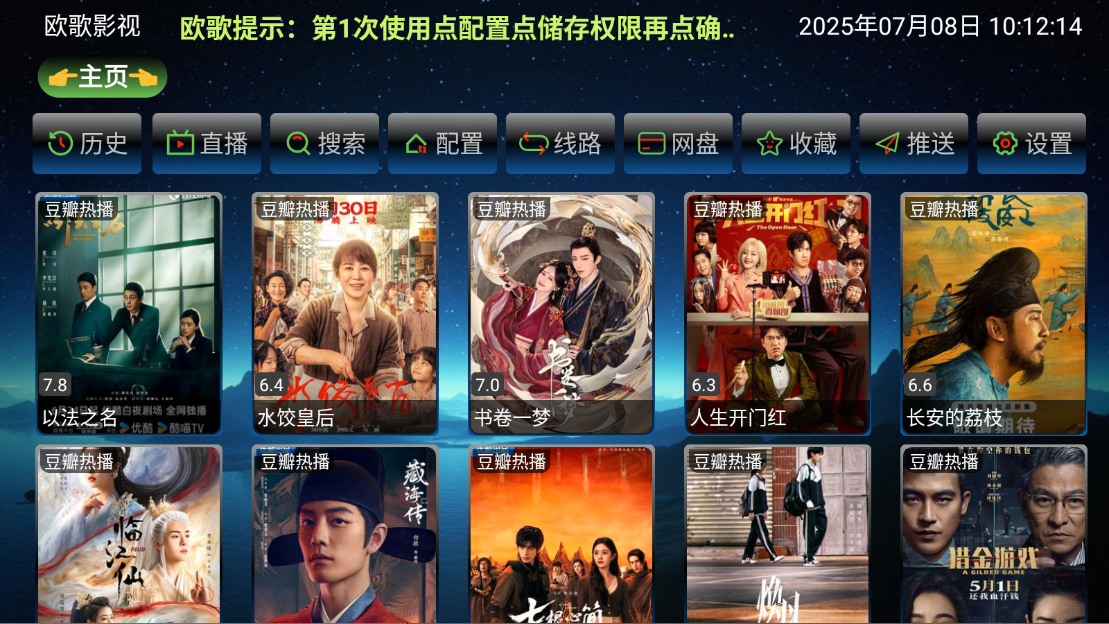The width and height of the screenshot is (1109, 624).
Task: Open the 水饺皇后 movie card
Action: pos(345,313)
